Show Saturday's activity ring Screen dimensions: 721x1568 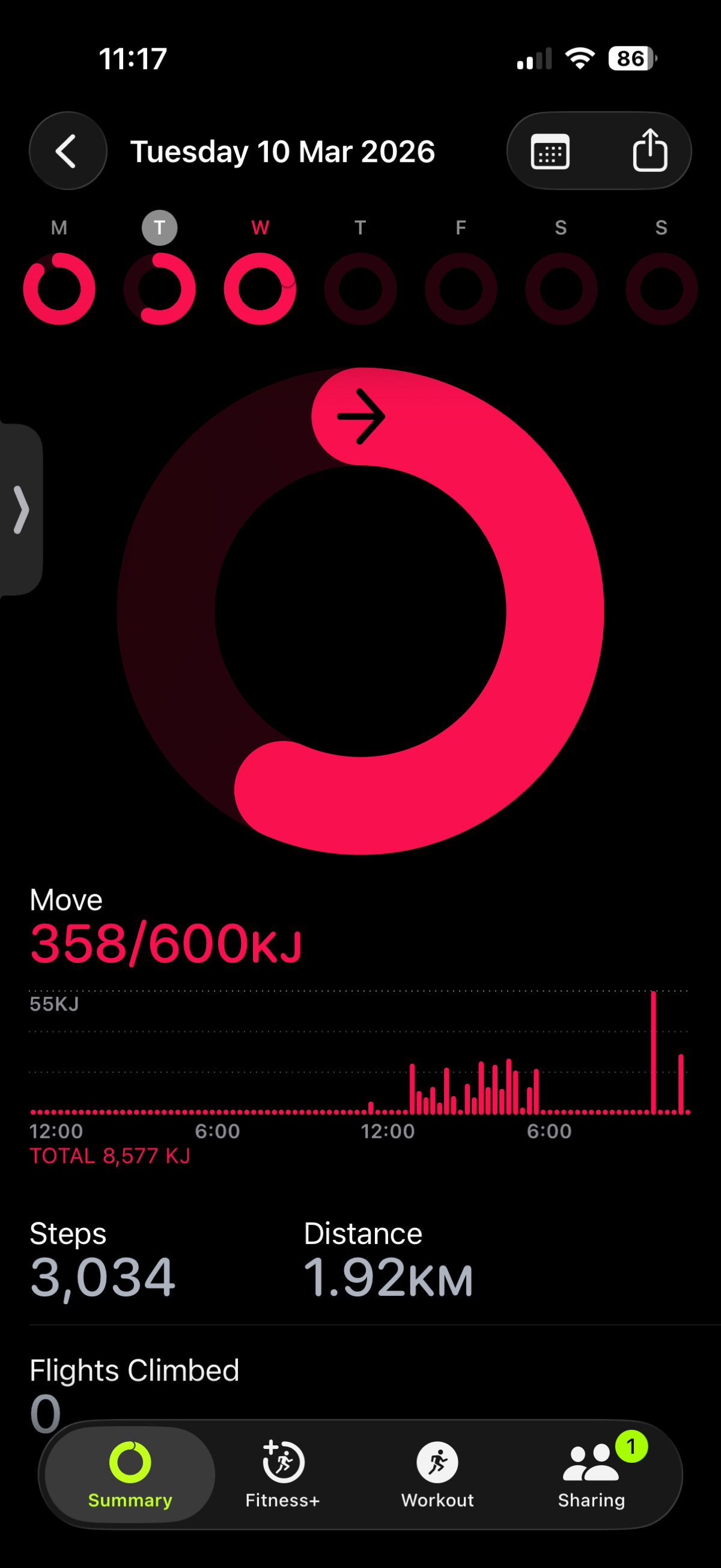[561, 288]
